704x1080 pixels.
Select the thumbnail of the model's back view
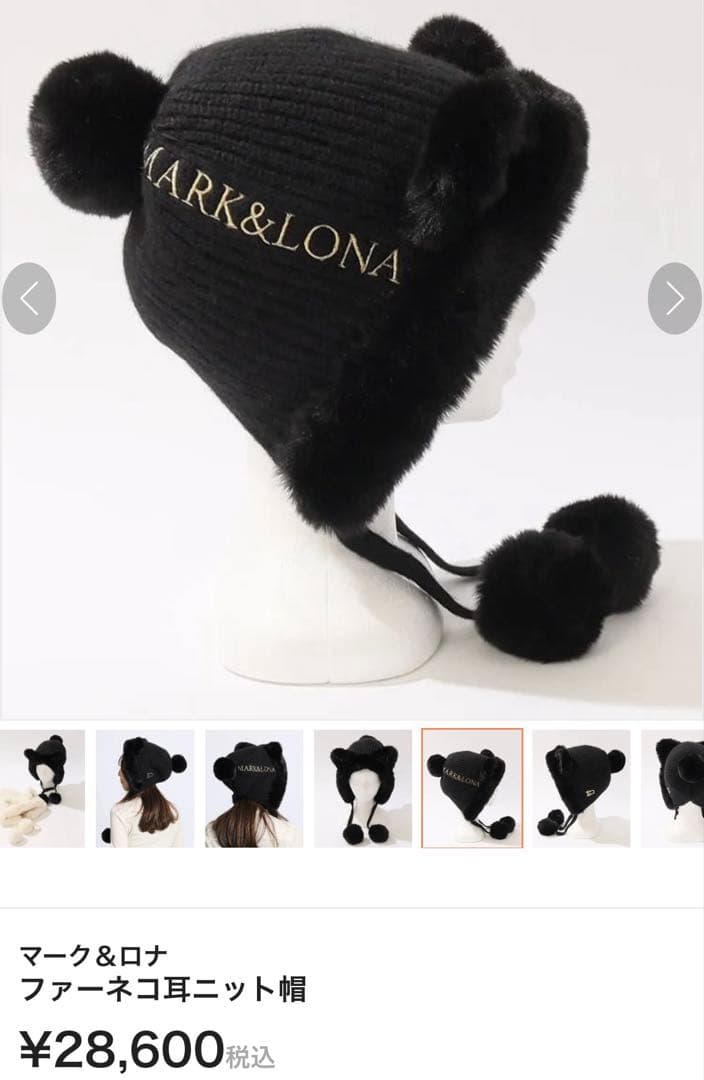click(145, 789)
